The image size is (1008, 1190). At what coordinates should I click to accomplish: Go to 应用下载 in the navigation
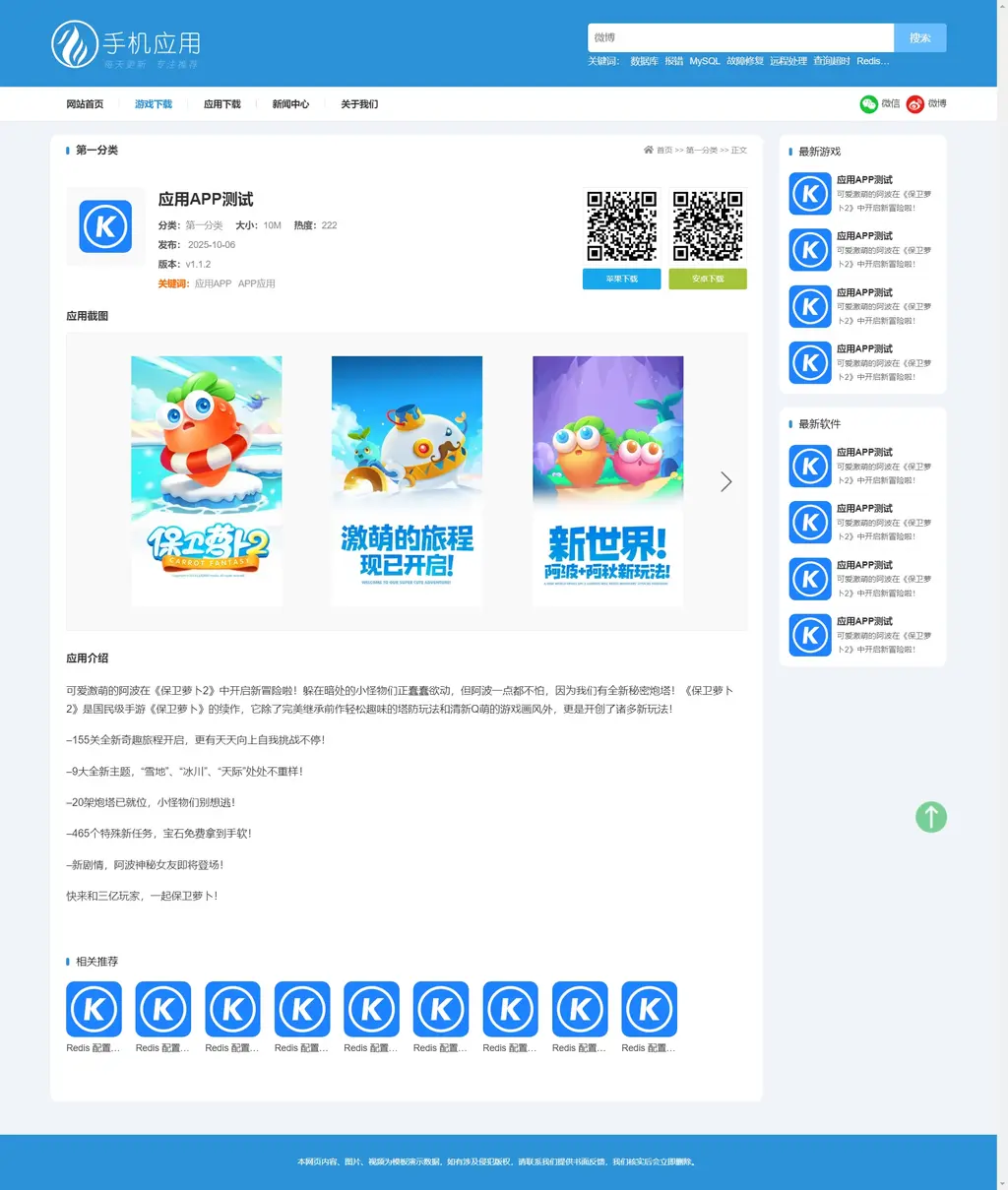click(222, 104)
